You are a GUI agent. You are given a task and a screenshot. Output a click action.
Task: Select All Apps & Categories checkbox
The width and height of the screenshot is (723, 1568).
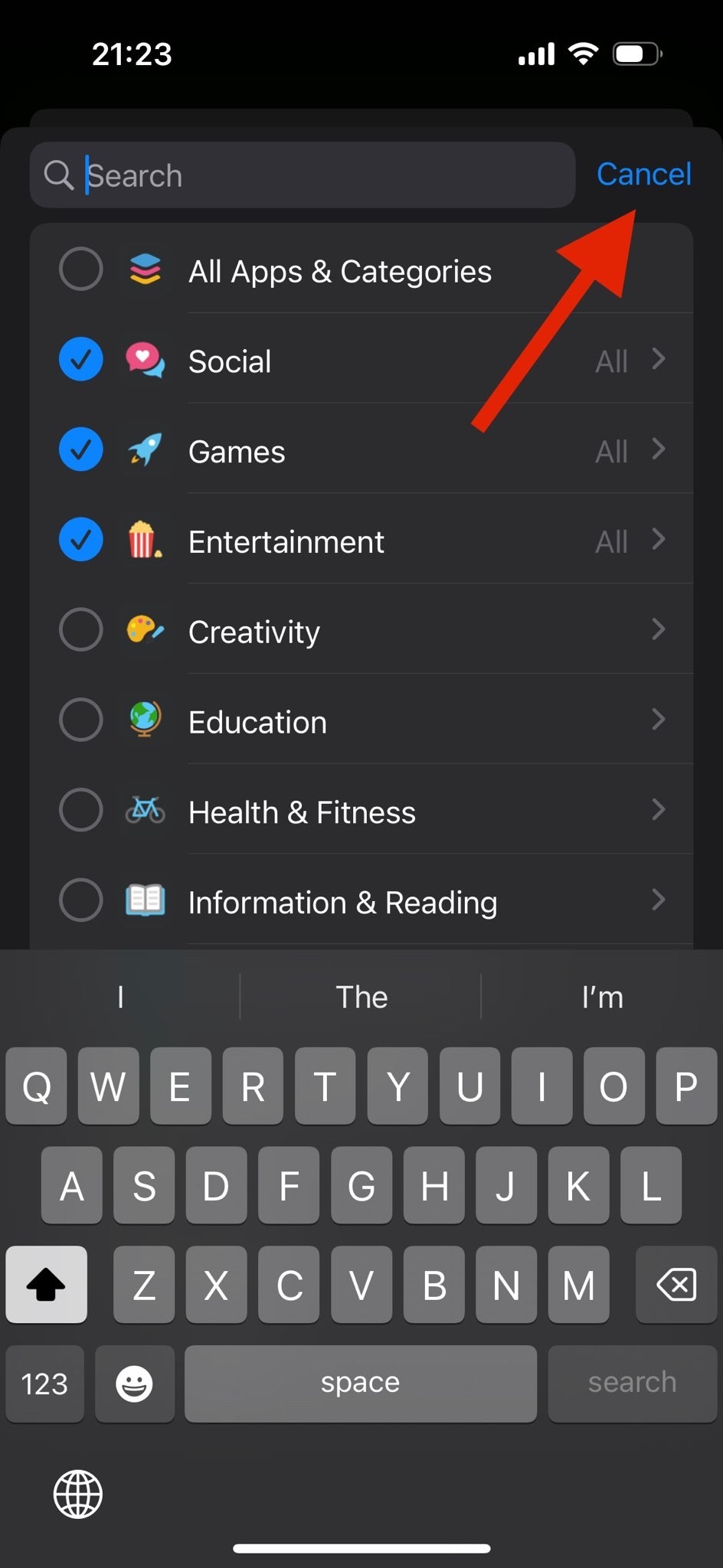click(x=80, y=269)
